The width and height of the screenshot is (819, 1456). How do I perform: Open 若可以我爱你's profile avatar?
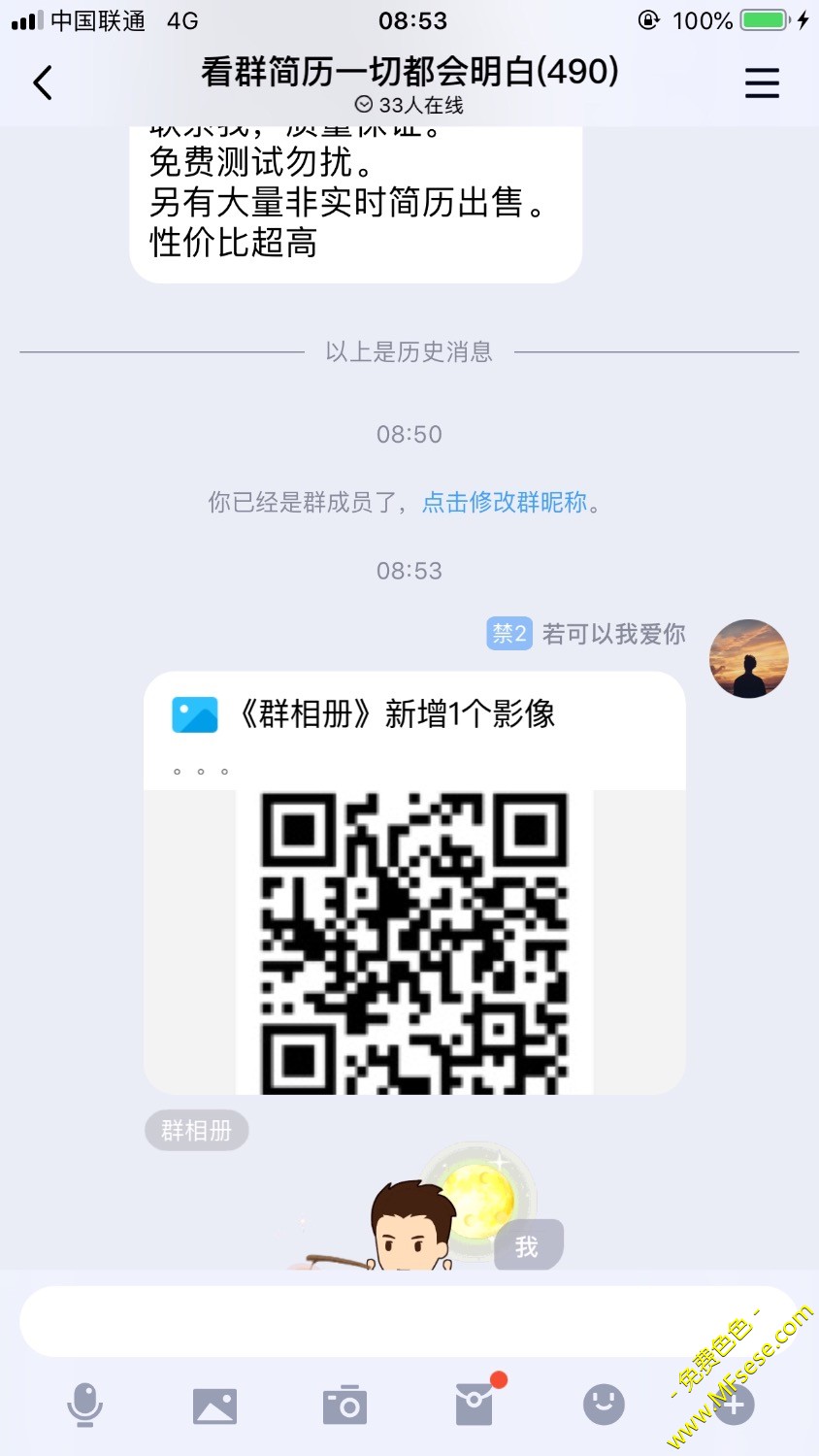pos(748,659)
